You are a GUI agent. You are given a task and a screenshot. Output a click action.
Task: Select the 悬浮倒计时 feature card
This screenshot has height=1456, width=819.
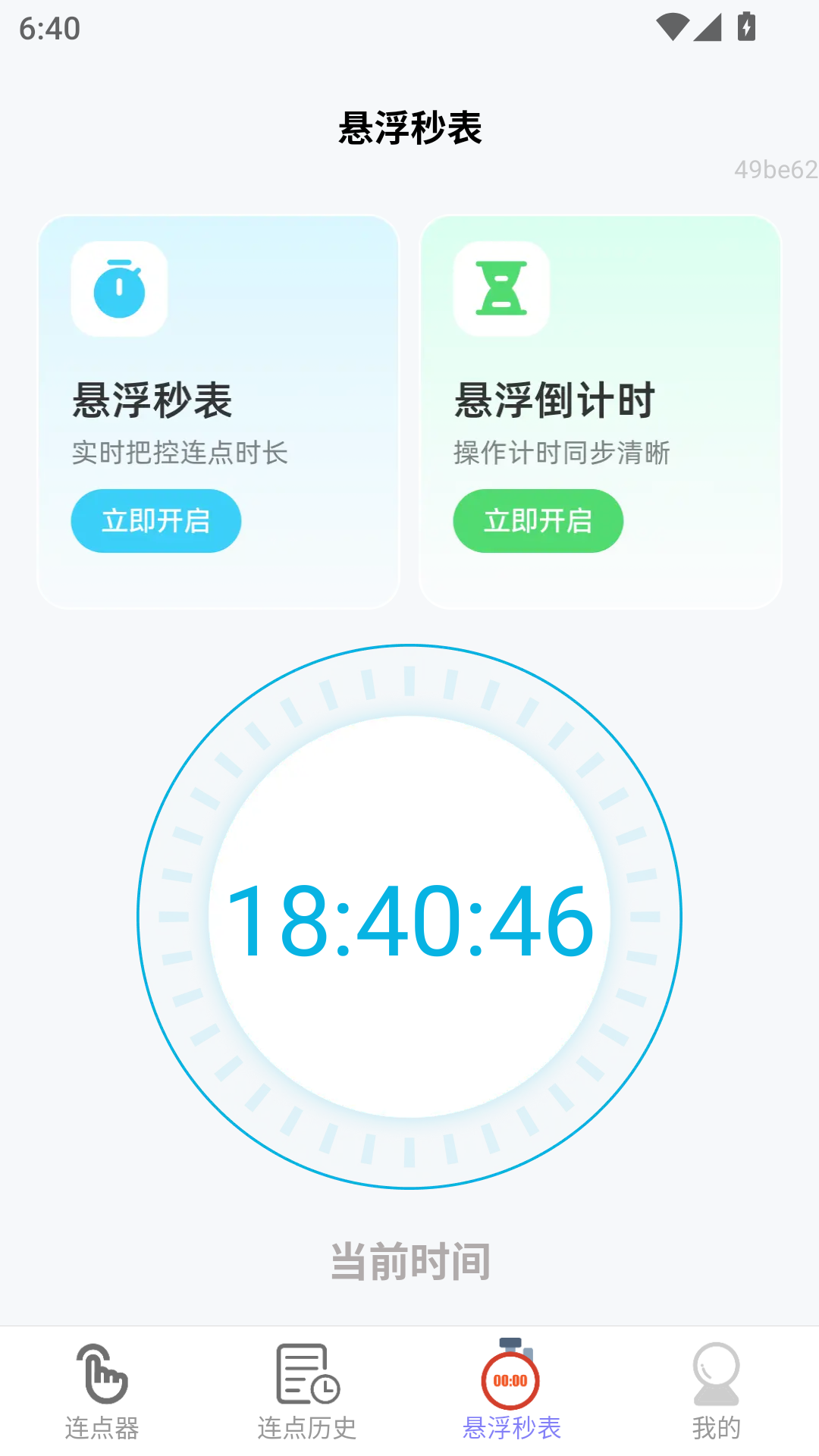click(601, 412)
